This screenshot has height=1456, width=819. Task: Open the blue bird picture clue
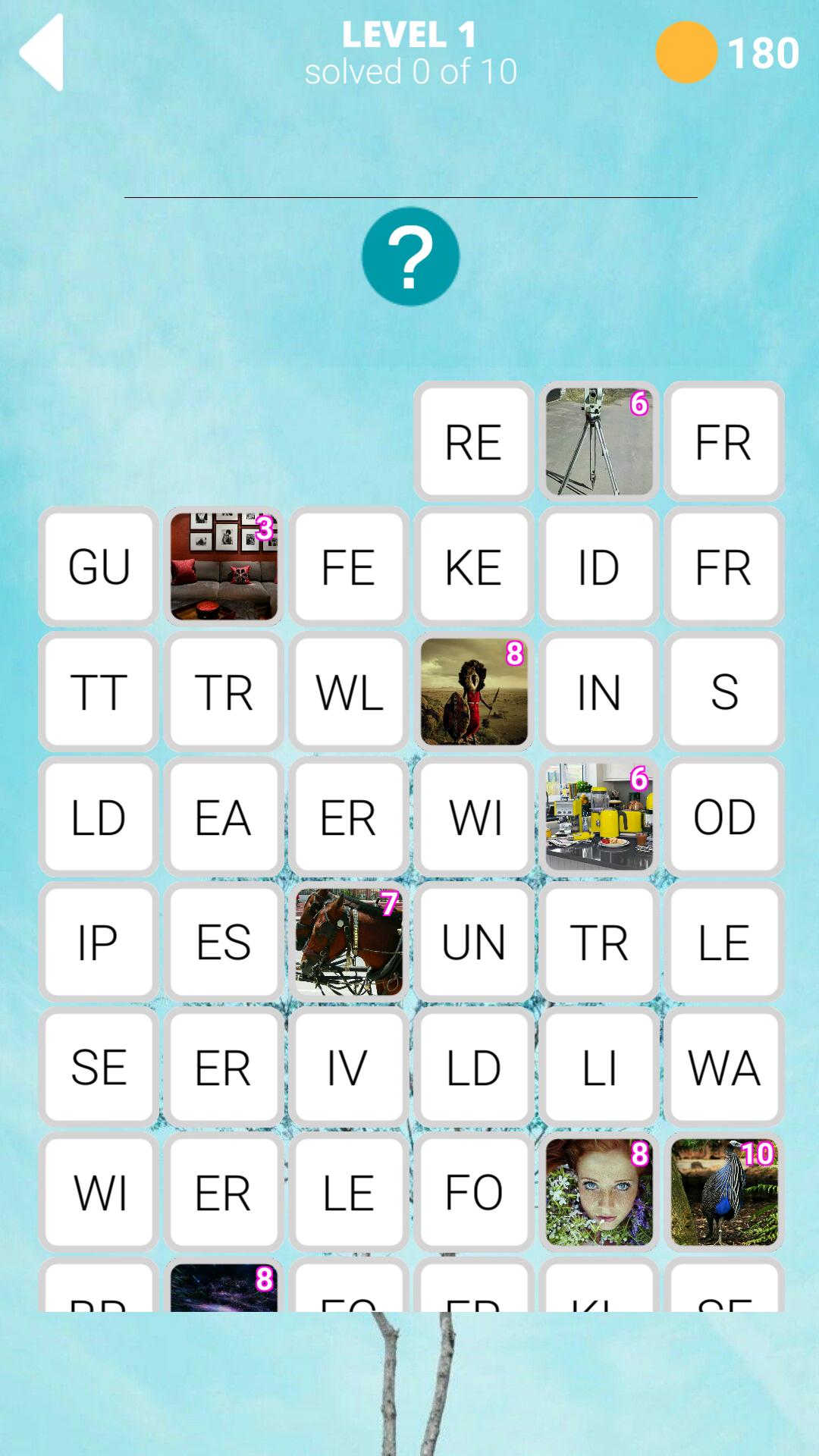pyautogui.click(x=724, y=1192)
